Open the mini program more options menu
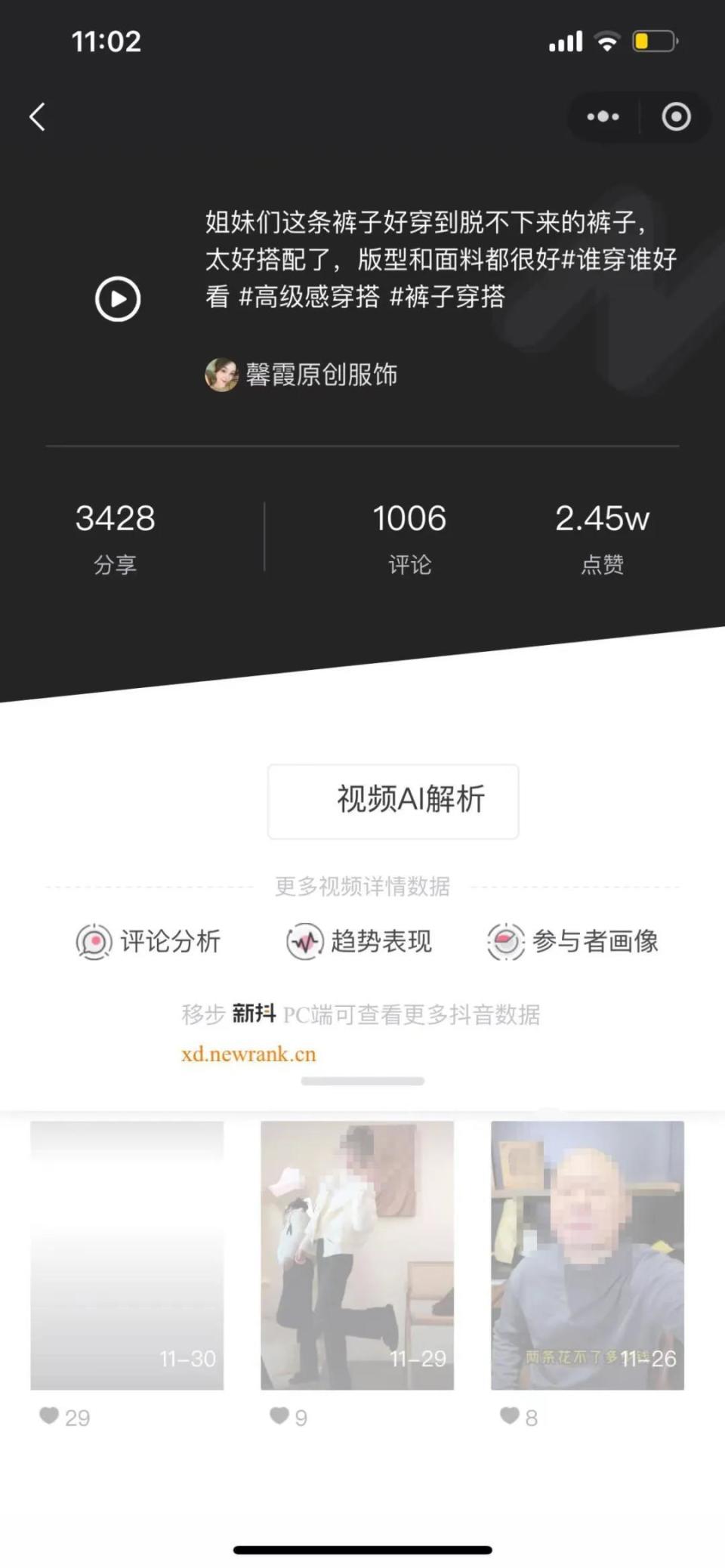725x1568 pixels. click(x=603, y=117)
